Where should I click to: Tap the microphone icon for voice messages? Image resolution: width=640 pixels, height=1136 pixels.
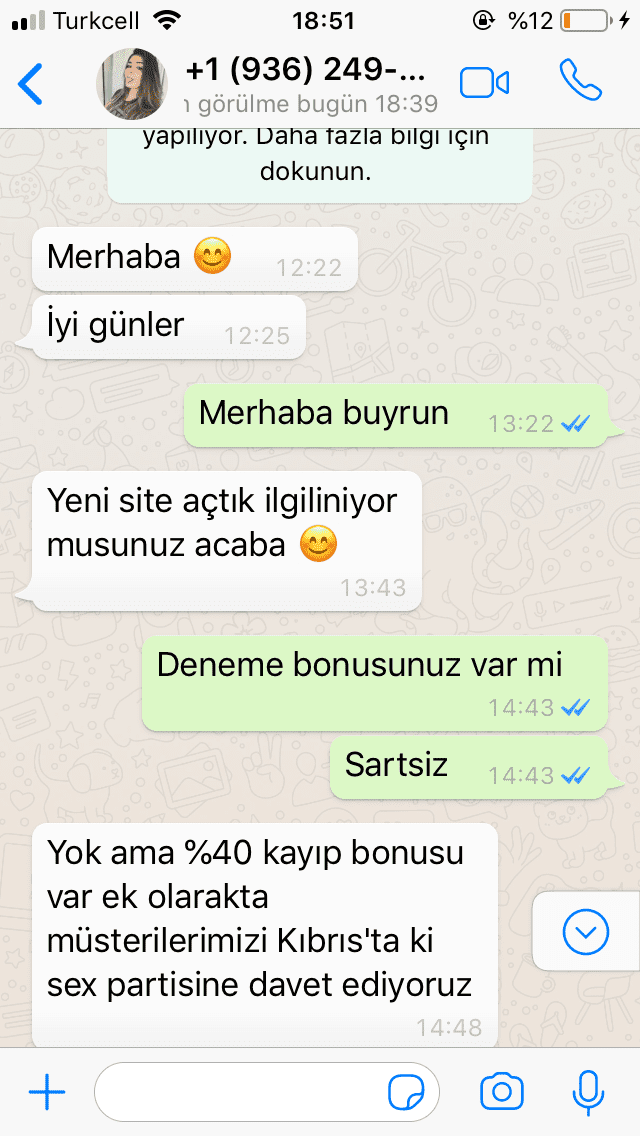point(588,1092)
